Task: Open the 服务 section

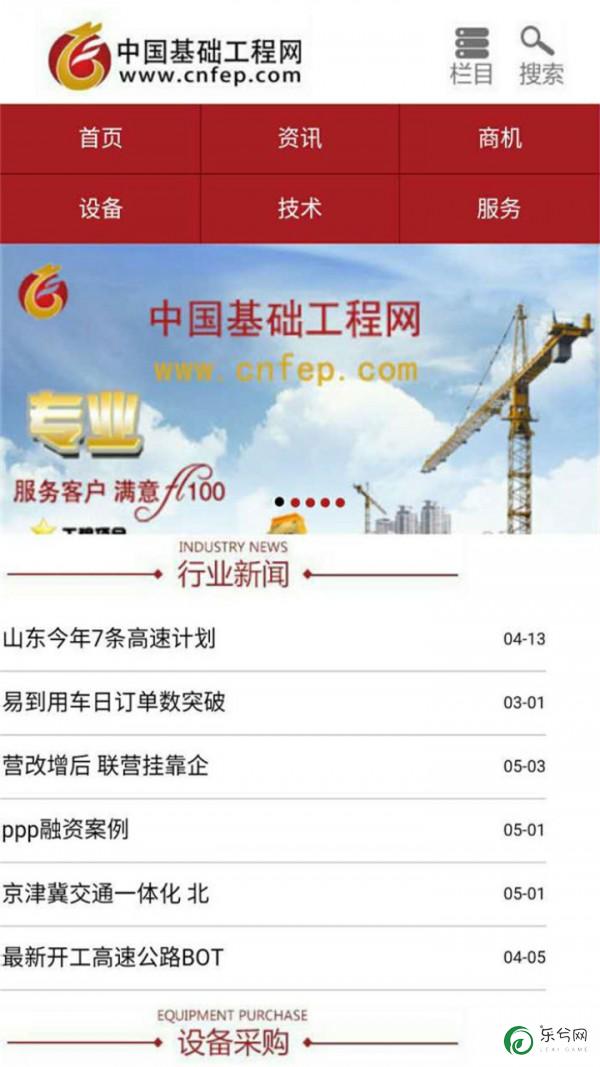Action: pos(499,208)
